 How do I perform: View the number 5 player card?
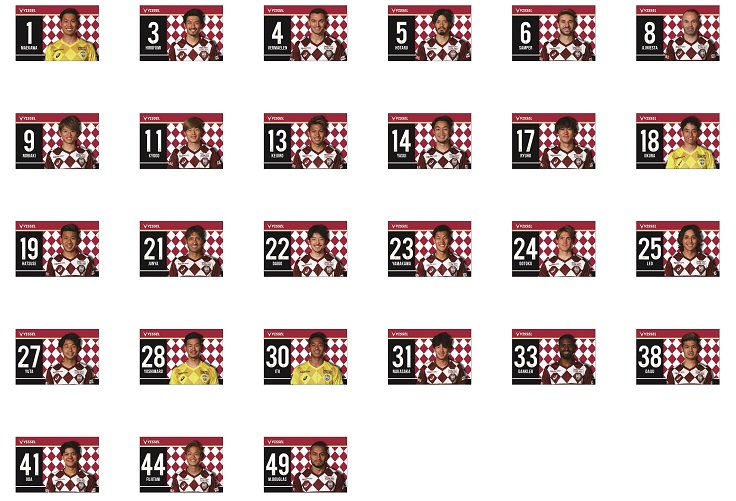[429, 33]
